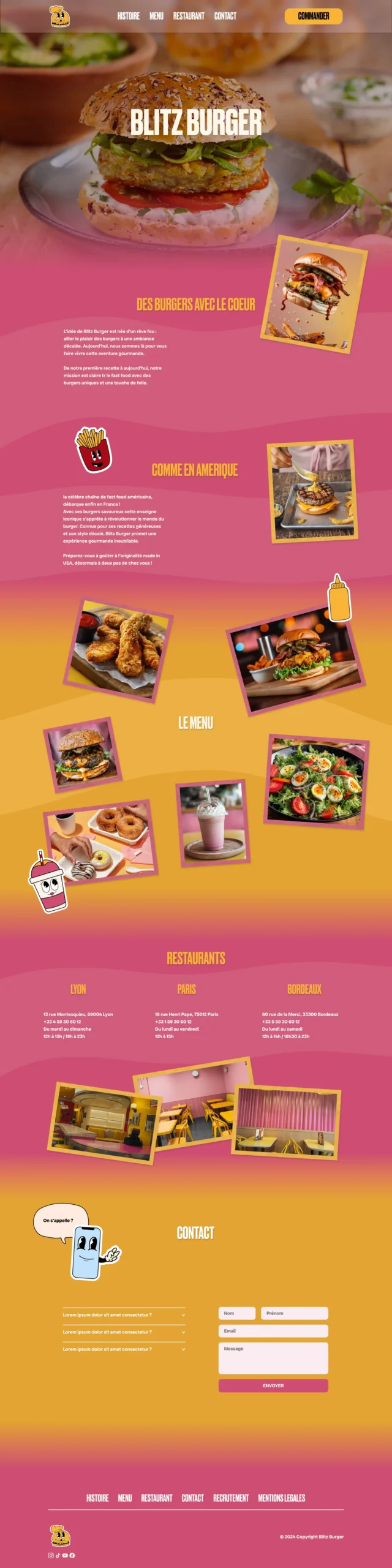Open the Facebook icon in footer
392x1568 pixels.
72,1555
